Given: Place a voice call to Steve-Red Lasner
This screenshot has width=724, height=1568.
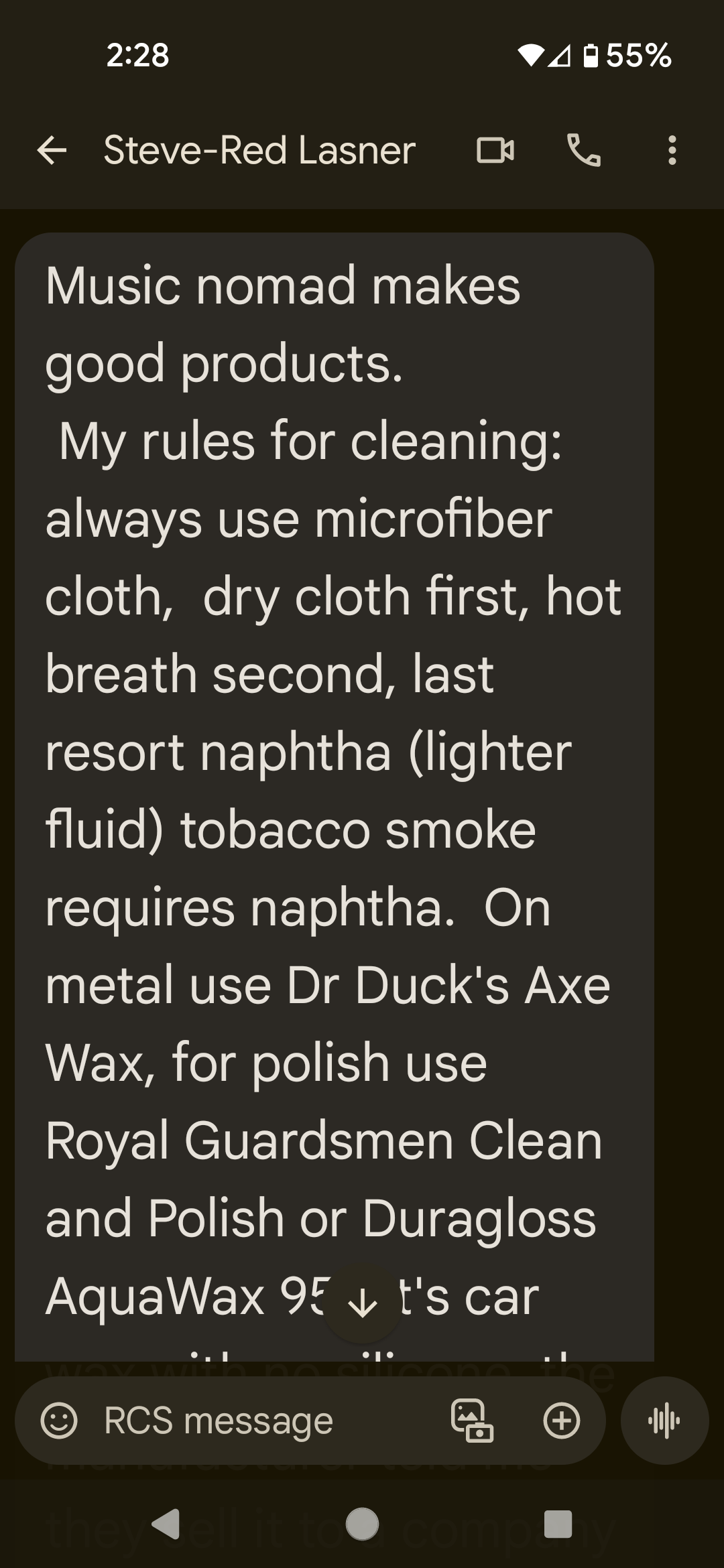Looking at the screenshot, I should 583,150.
